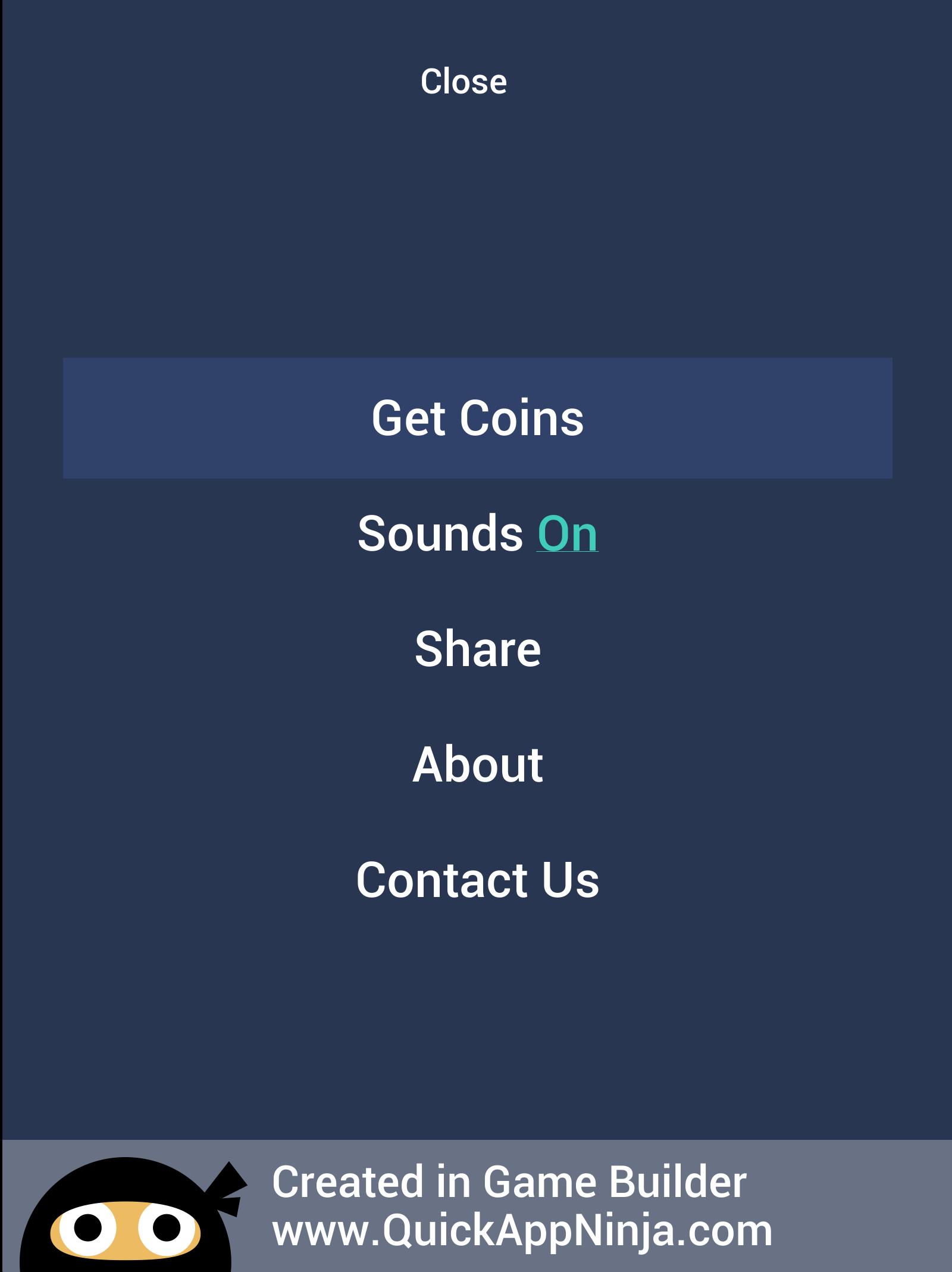Close the menu screen
Image resolution: width=952 pixels, height=1272 pixels.
coord(464,82)
